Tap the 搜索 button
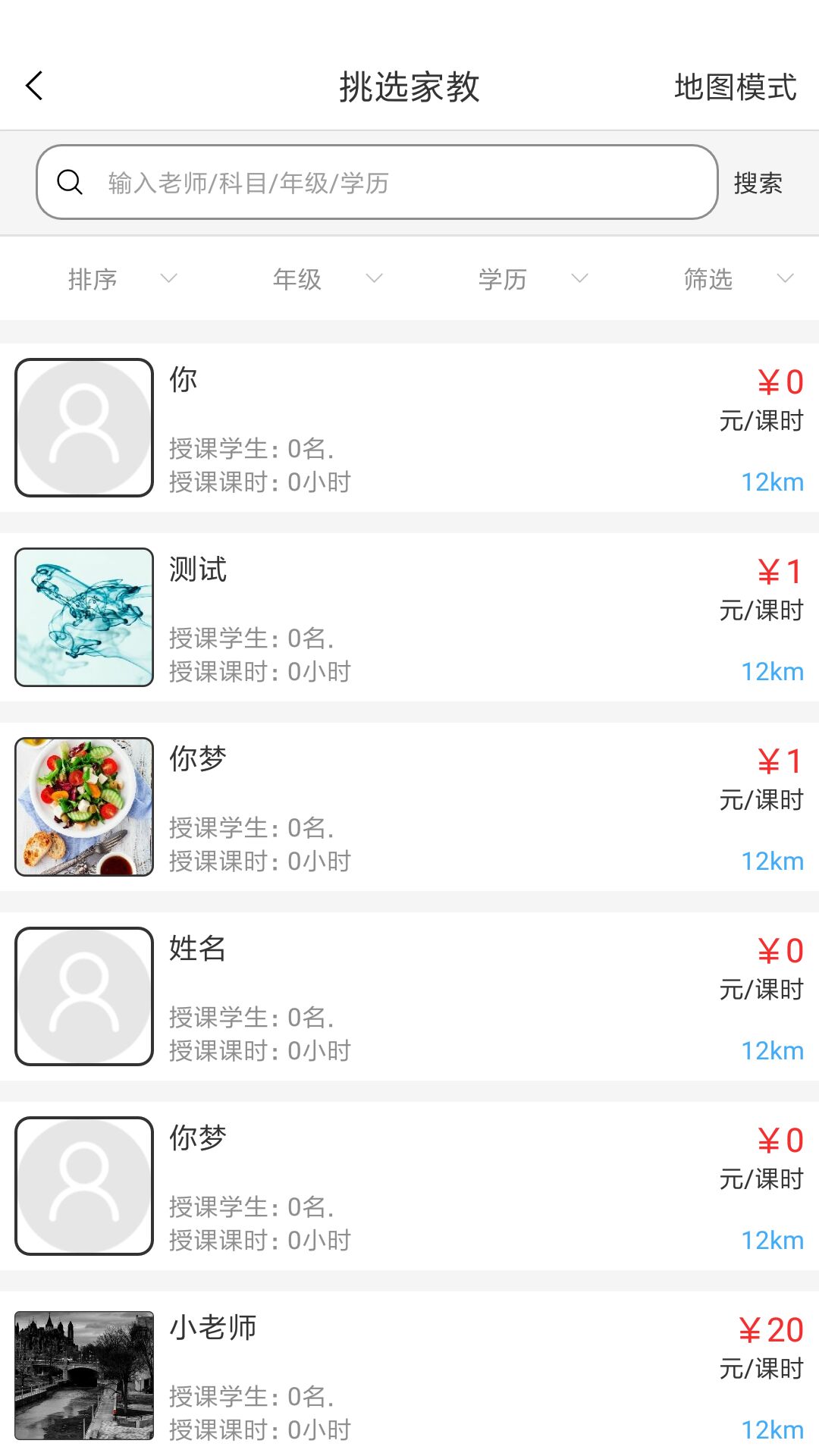The image size is (819, 1456). point(758,183)
